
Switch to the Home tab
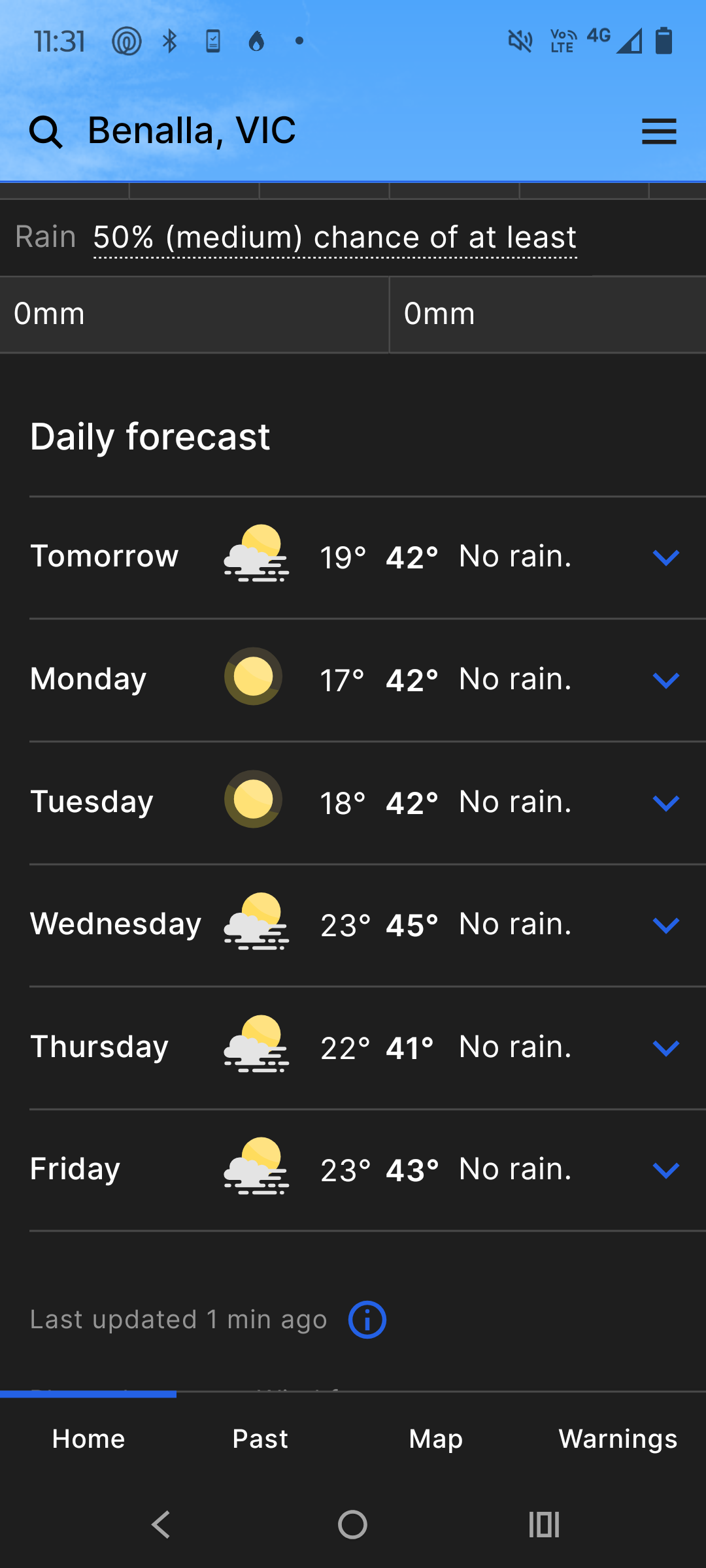(x=88, y=1439)
